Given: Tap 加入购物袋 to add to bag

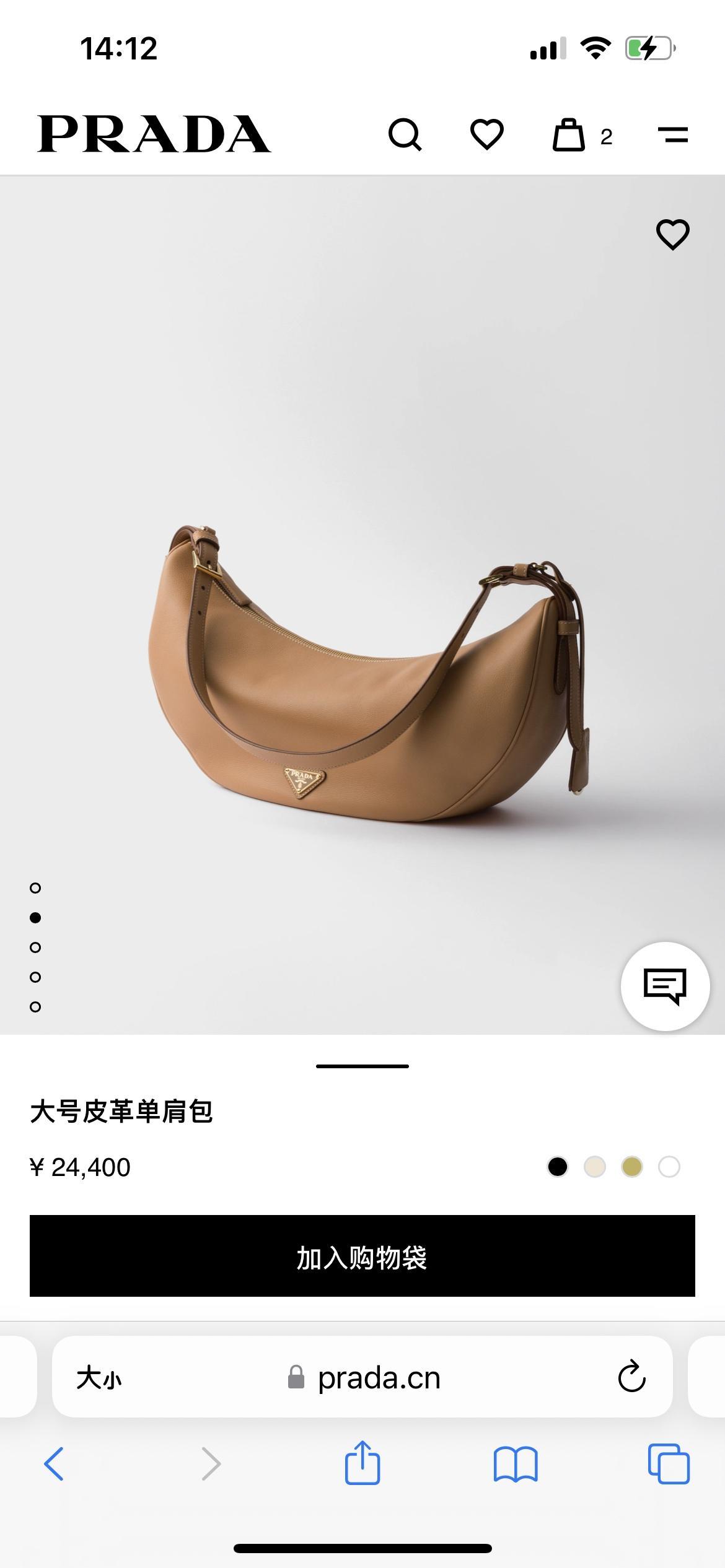Looking at the screenshot, I should click(x=362, y=1256).
